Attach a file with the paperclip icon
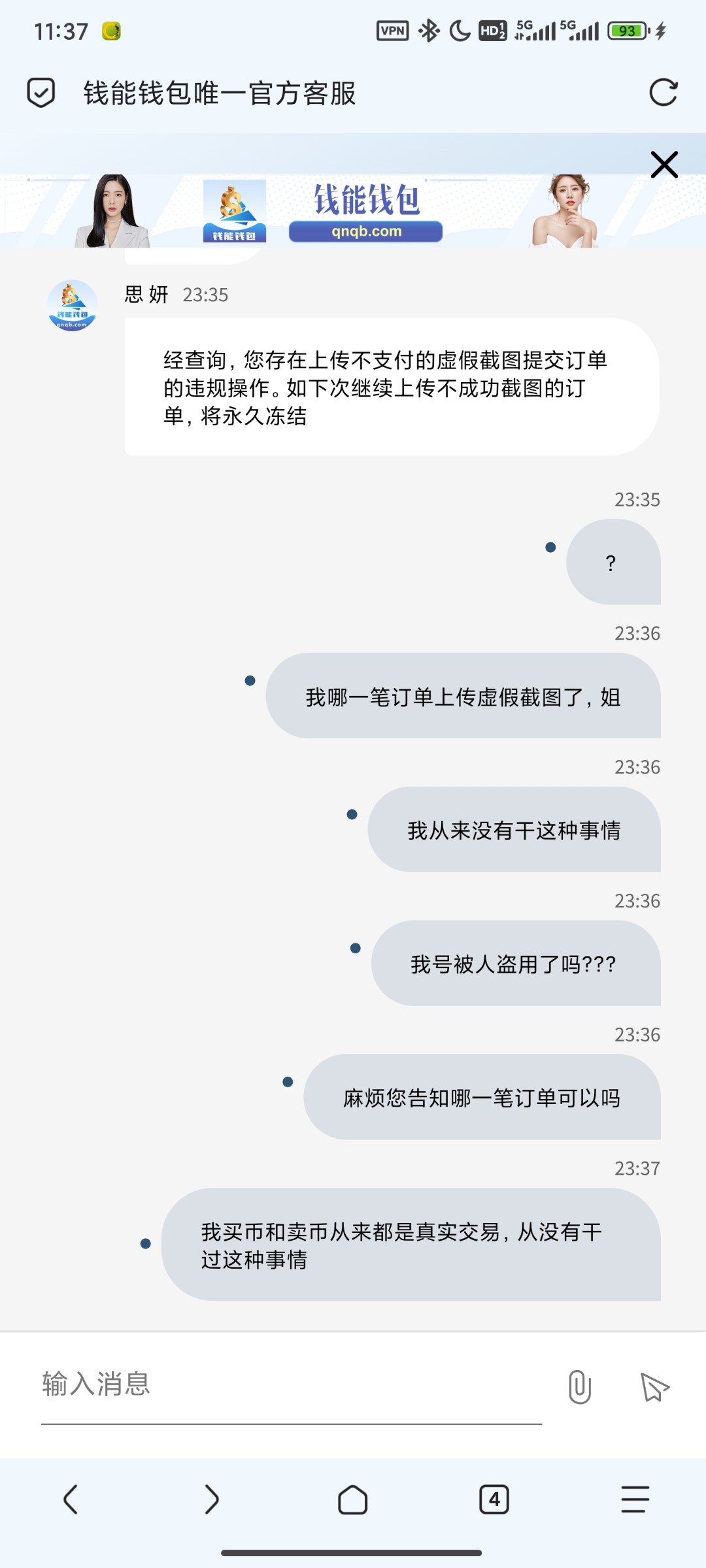Viewport: 706px width, 1568px height. point(579,1386)
